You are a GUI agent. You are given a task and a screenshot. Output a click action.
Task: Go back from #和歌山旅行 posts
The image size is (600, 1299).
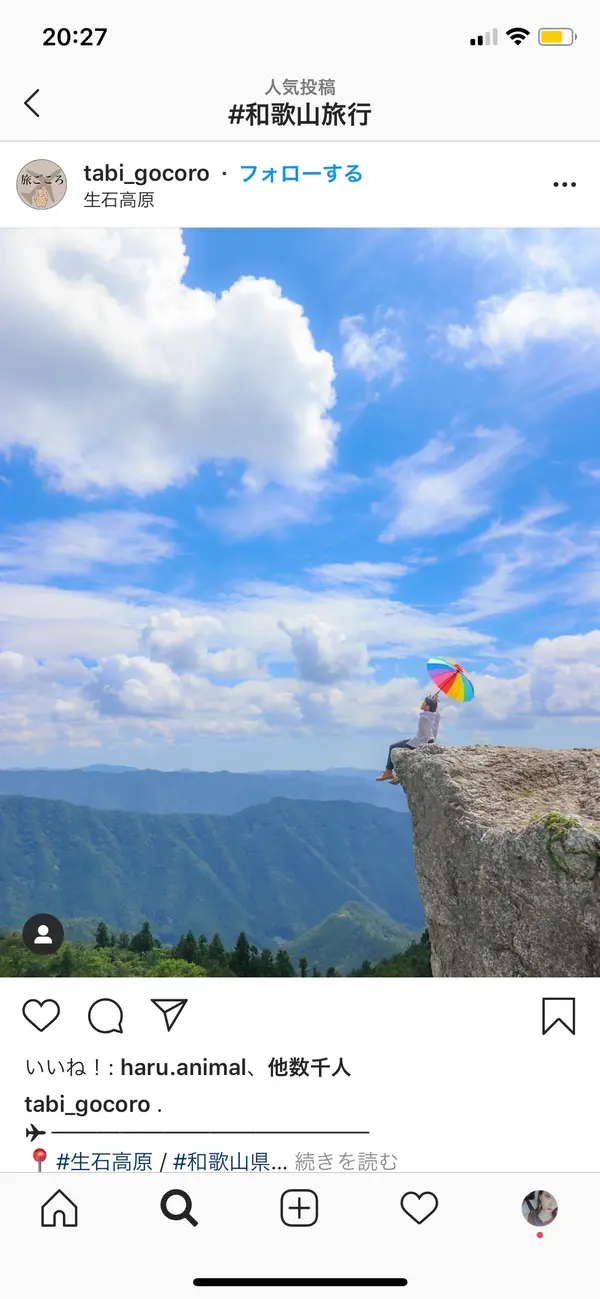[32, 103]
